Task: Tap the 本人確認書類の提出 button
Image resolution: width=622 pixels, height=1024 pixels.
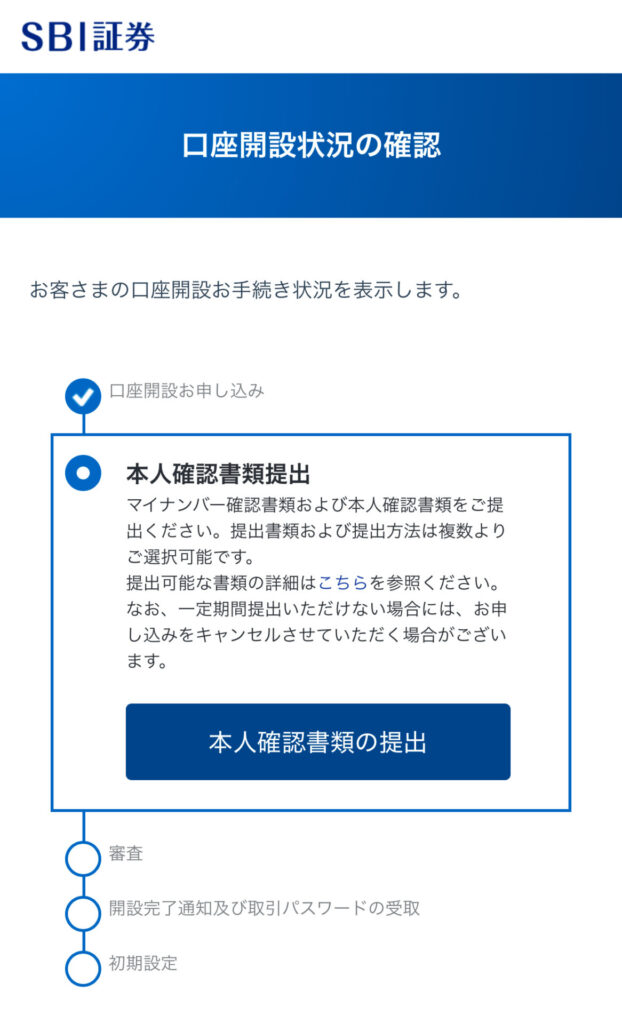Action: tap(318, 742)
